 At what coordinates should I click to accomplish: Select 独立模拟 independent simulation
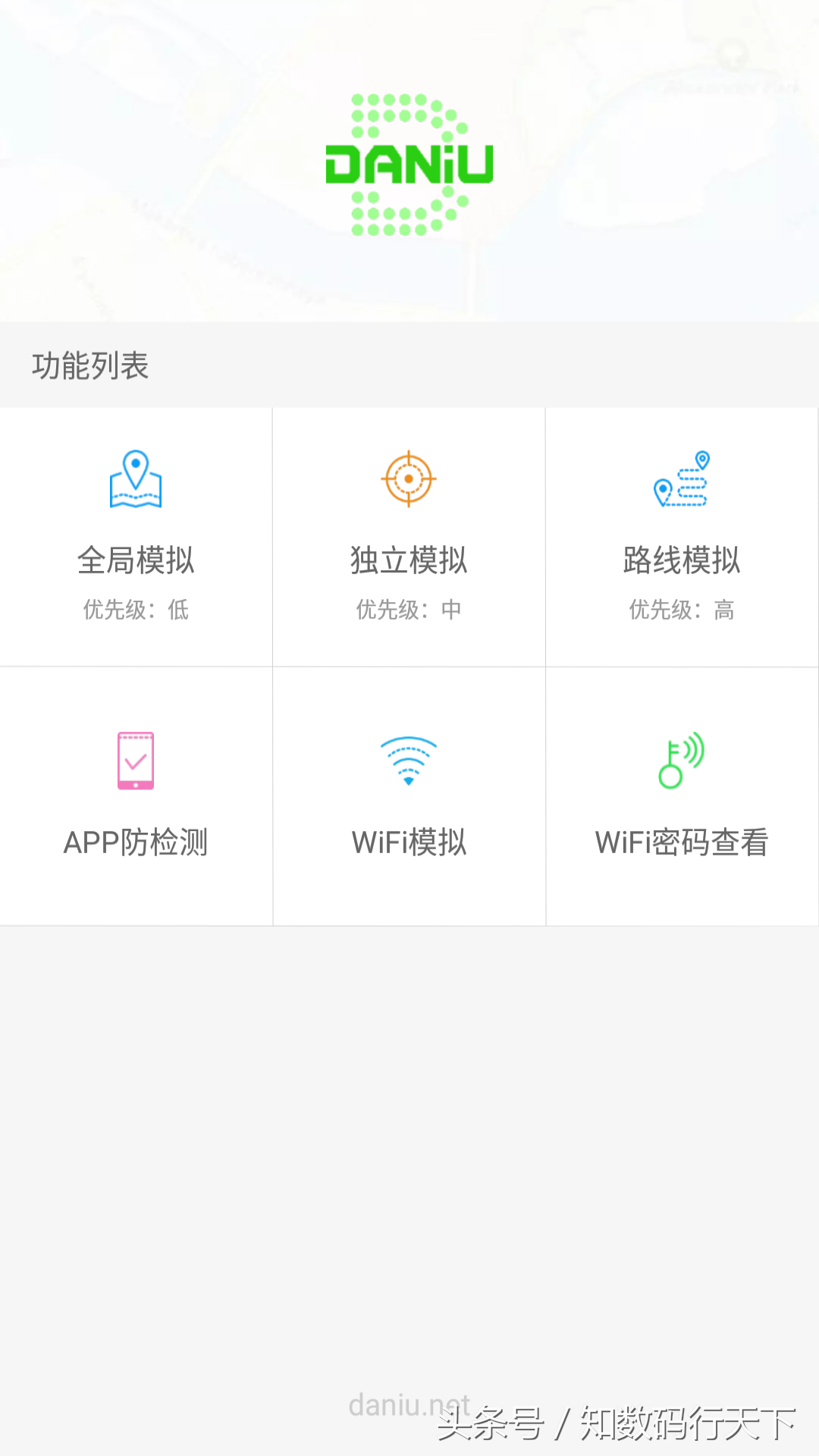[x=409, y=536]
